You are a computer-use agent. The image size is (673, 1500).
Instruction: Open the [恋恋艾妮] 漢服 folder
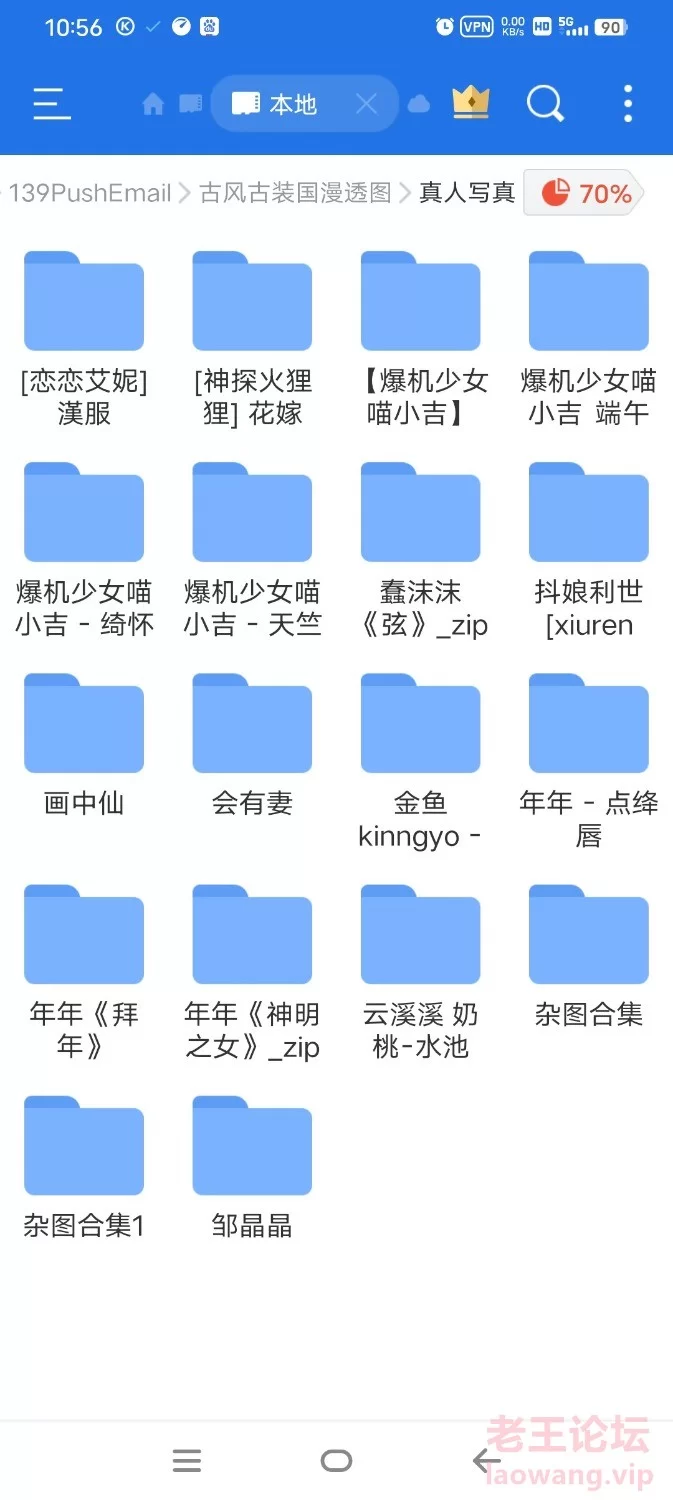84,301
